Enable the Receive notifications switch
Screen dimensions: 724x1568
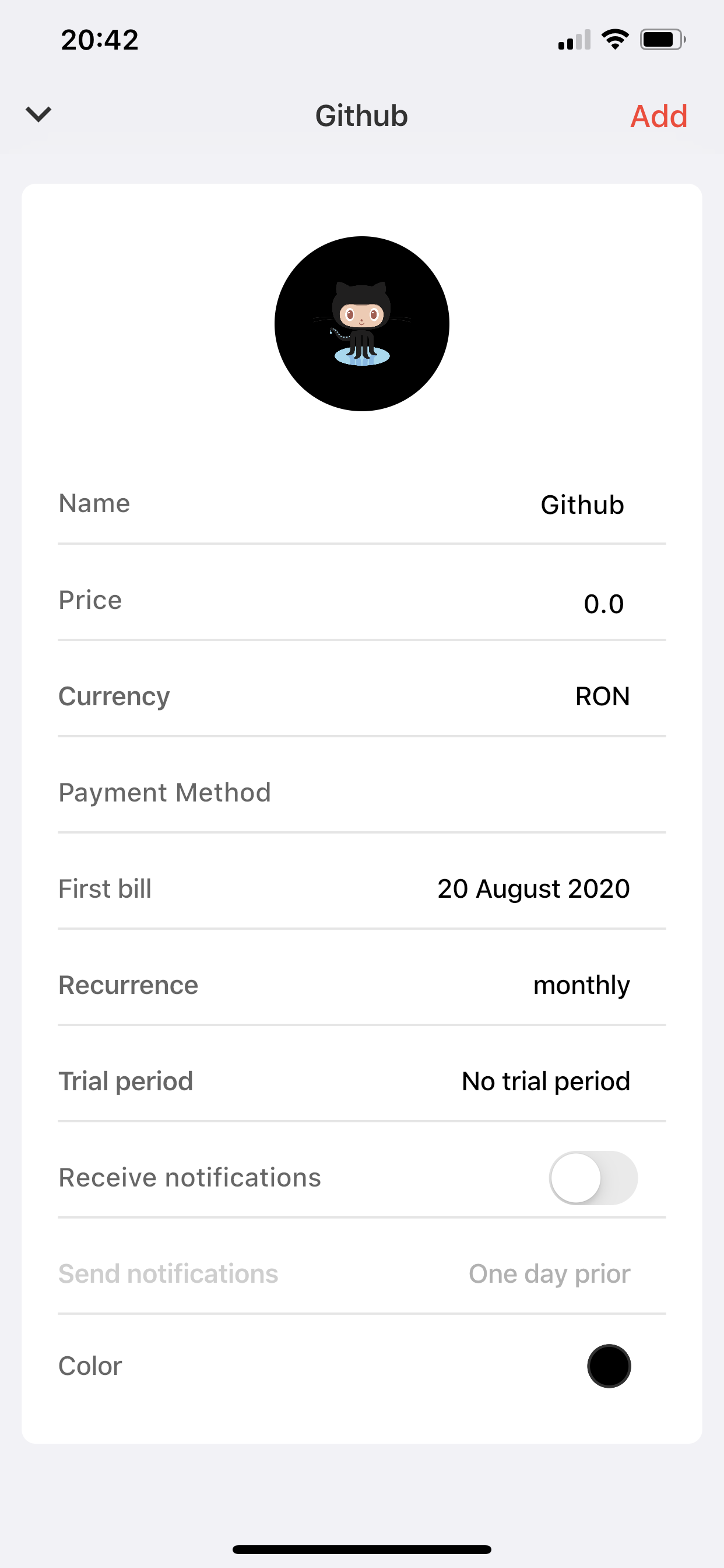tap(593, 1177)
